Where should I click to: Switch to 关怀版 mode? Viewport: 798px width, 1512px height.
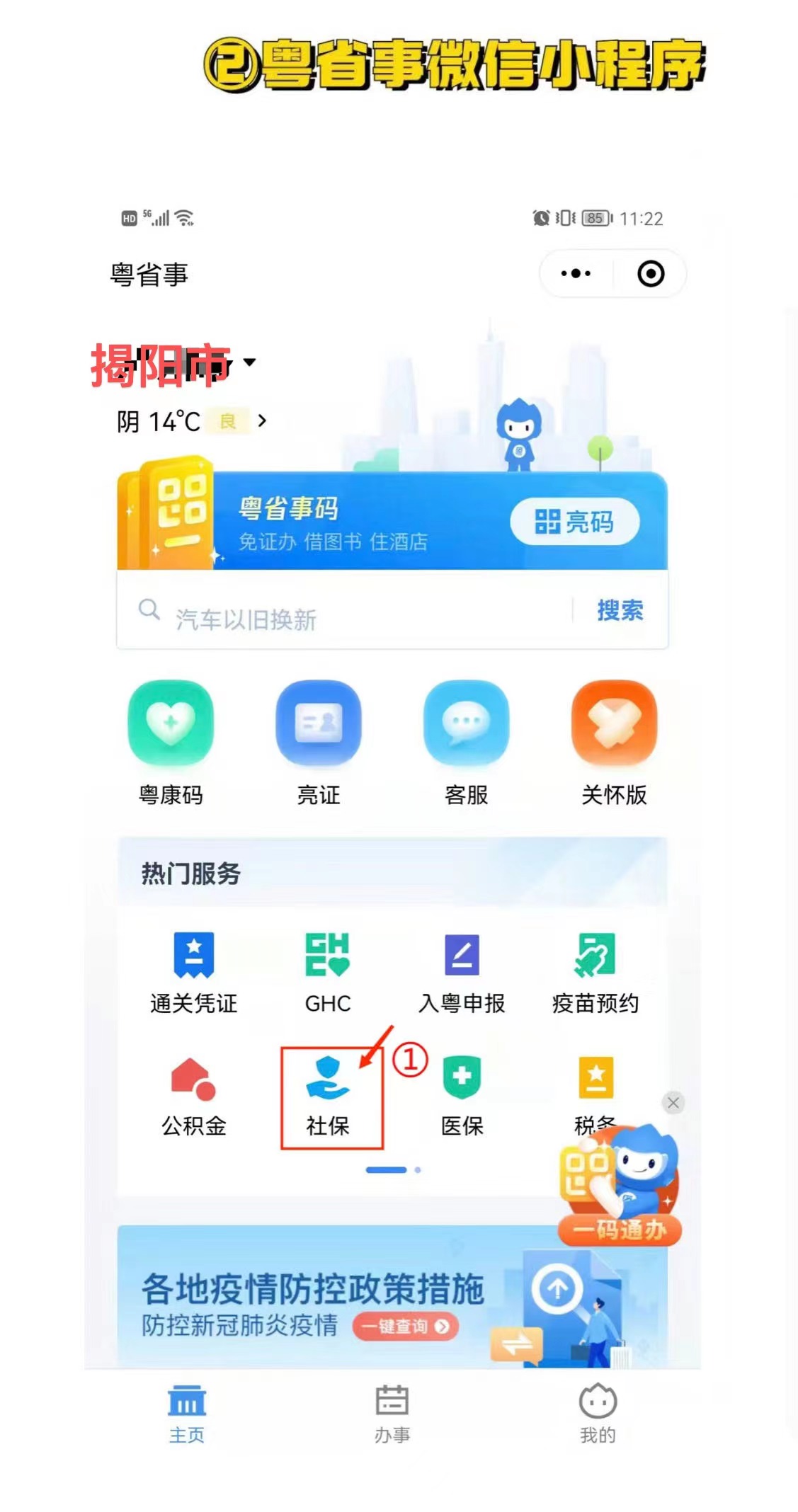[614, 743]
